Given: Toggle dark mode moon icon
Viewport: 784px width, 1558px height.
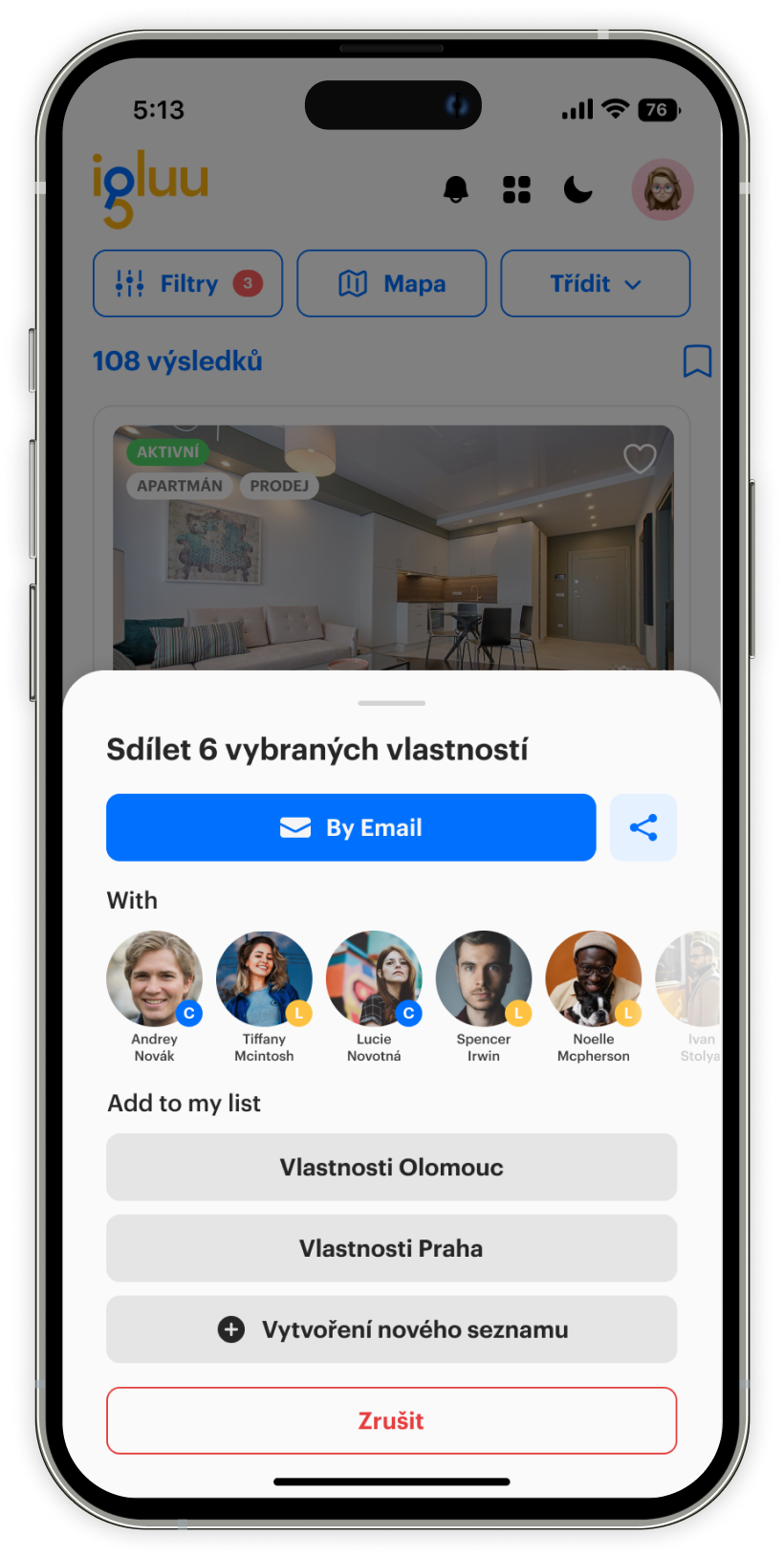Looking at the screenshot, I should [578, 189].
